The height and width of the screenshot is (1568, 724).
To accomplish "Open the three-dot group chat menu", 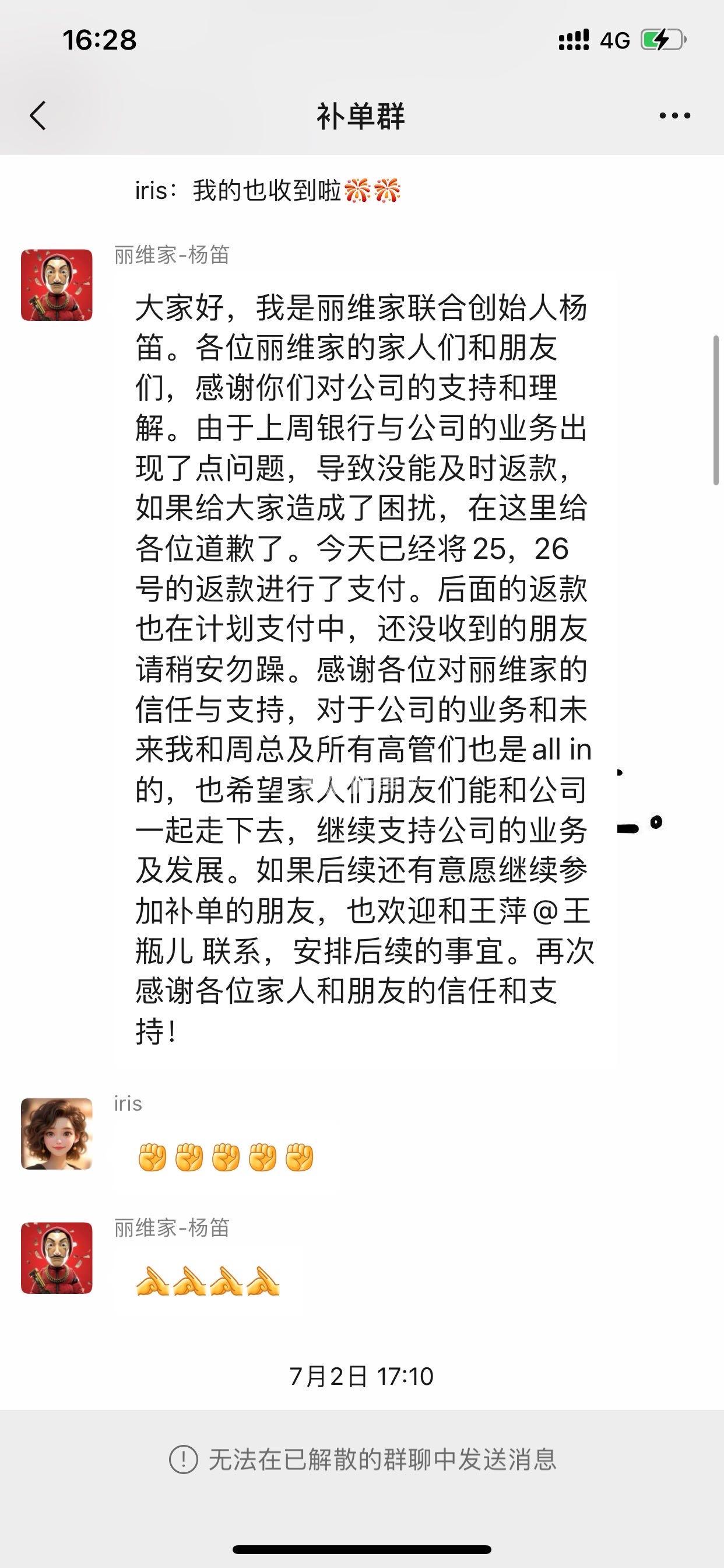I will pos(674,116).
